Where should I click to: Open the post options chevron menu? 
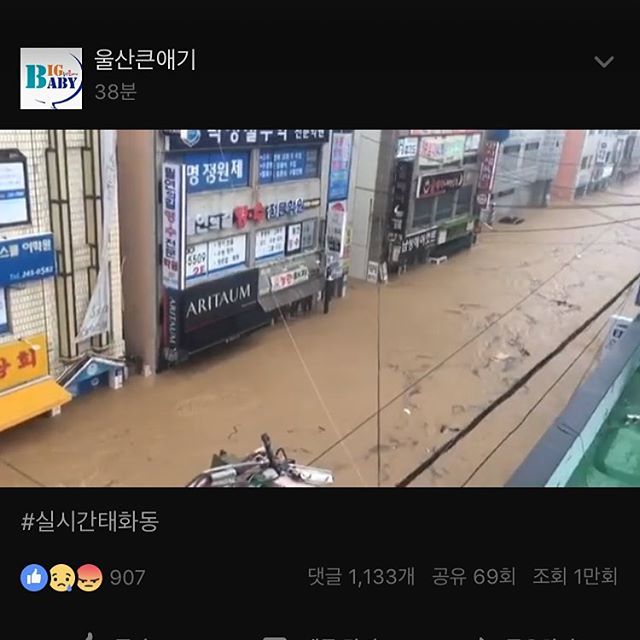604,62
